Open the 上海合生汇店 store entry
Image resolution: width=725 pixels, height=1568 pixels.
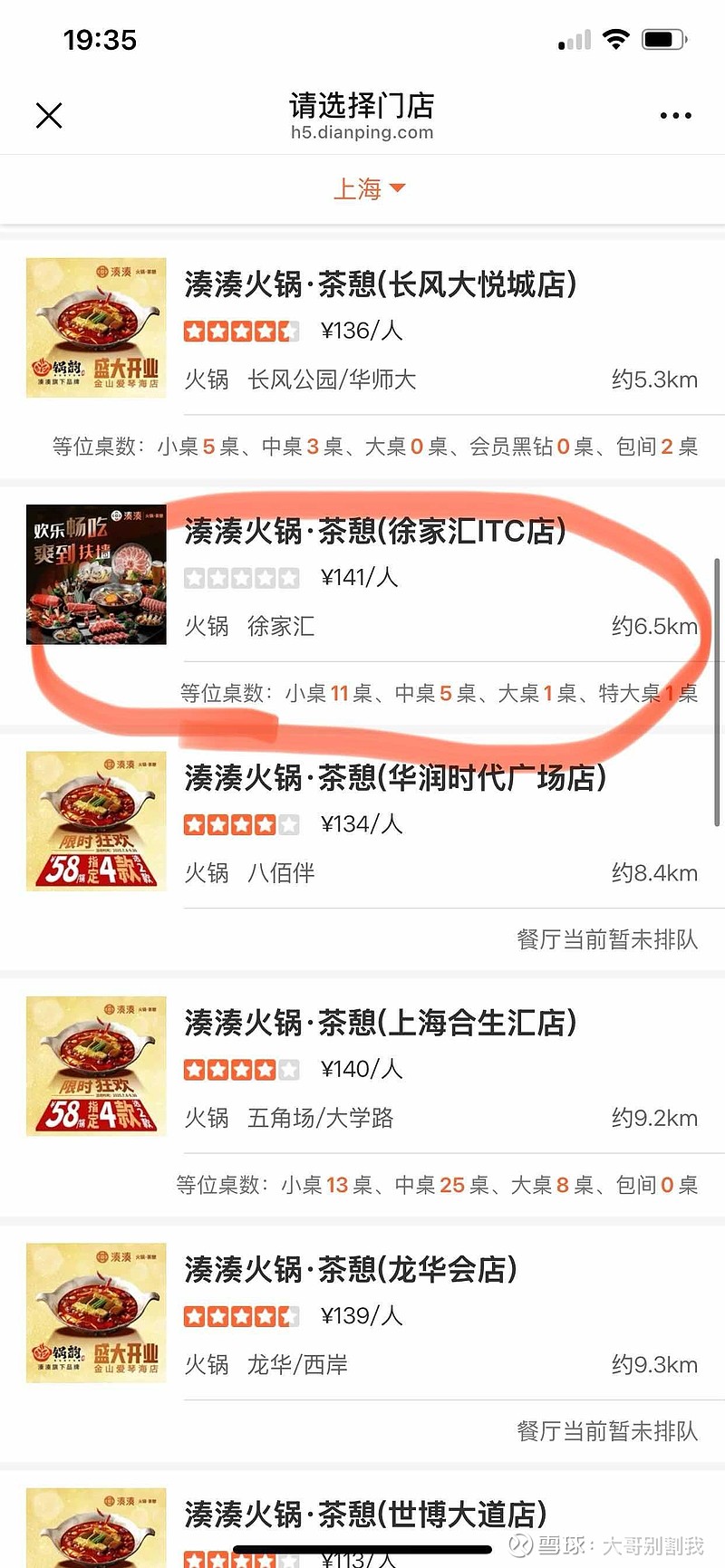click(x=381, y=1024)
